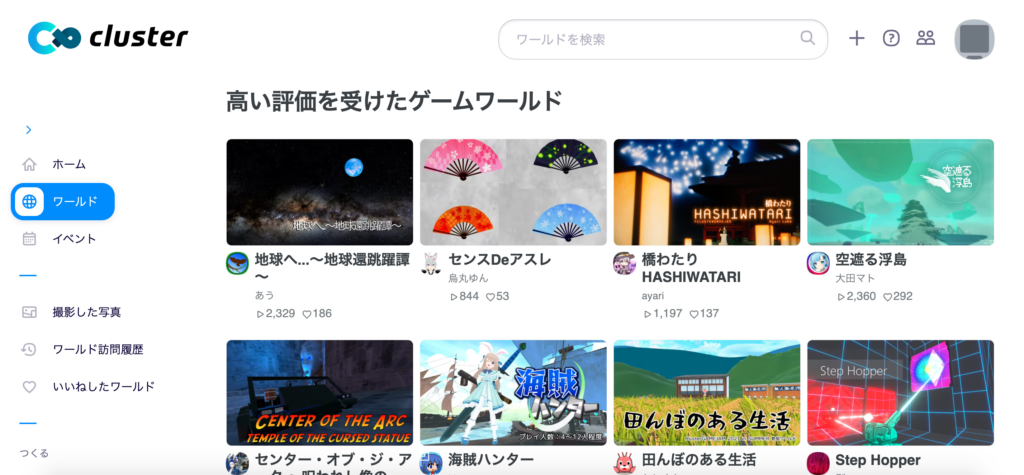Open いいねしたワールド
The height and width of the screenshot is (475, 1024).
[x=103, y=386]
